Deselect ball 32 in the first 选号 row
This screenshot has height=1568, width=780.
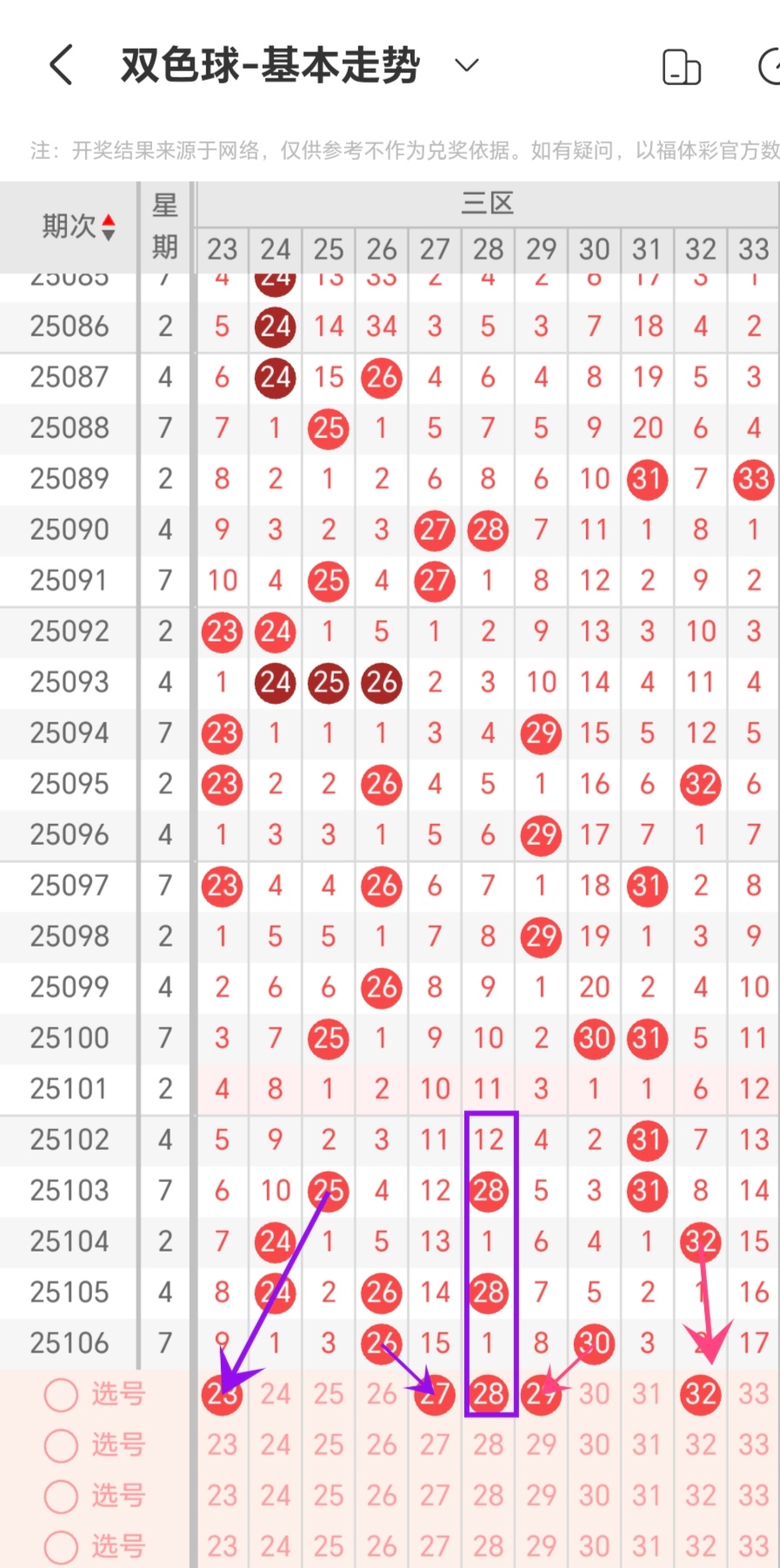coord(701,1395)
